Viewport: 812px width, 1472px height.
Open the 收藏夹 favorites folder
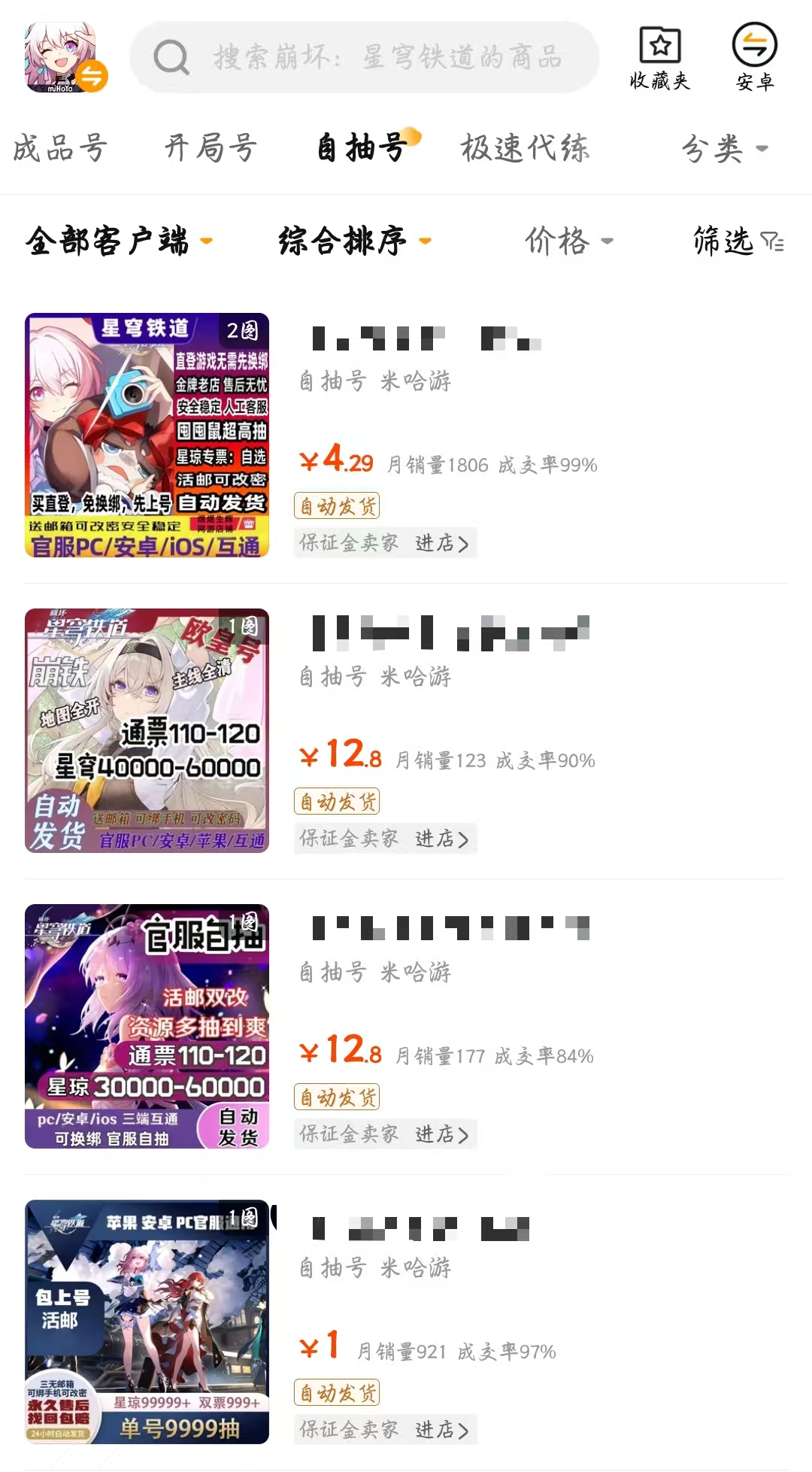point(659,58)
